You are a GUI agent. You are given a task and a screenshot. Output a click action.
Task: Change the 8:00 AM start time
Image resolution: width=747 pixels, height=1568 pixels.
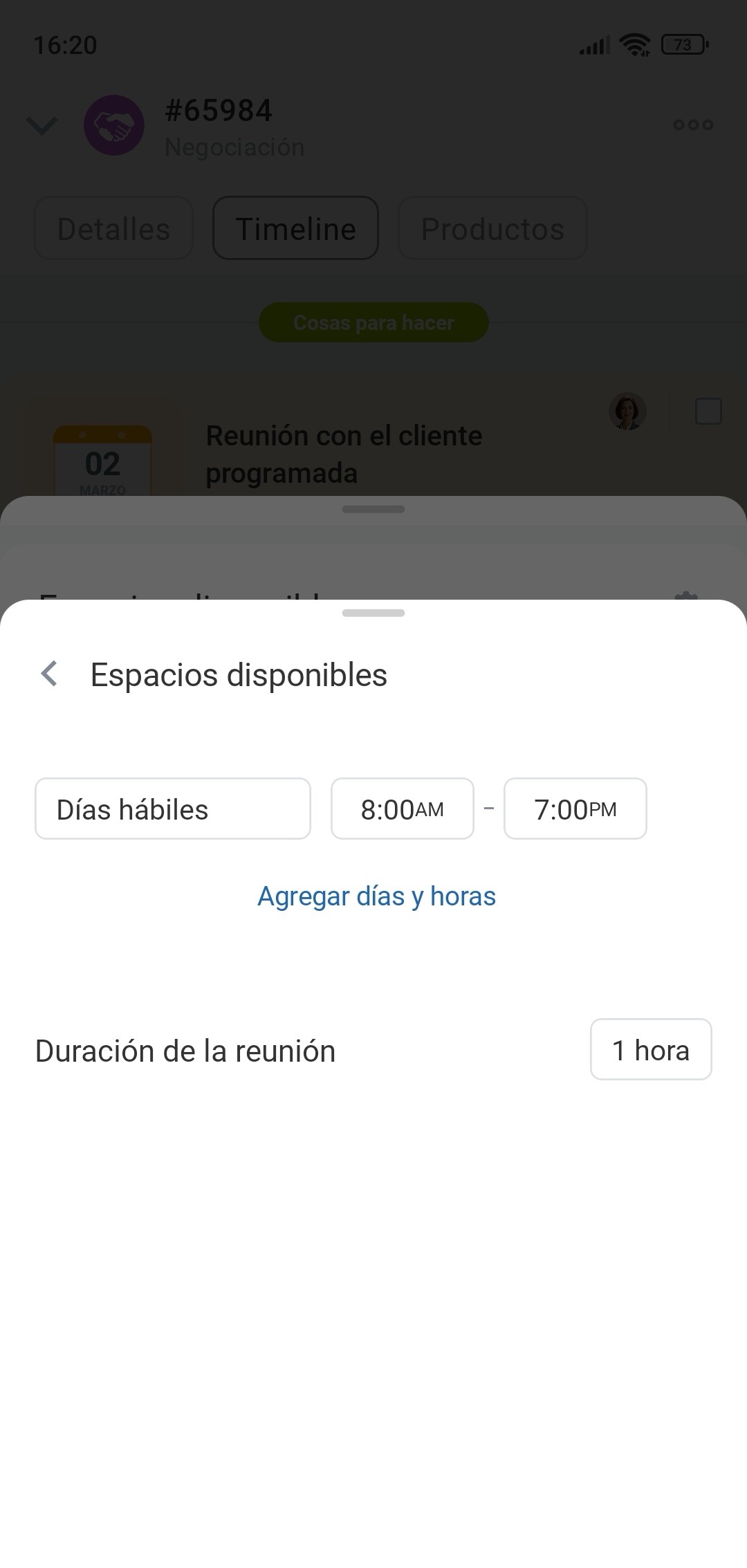[x=402, y=809]
